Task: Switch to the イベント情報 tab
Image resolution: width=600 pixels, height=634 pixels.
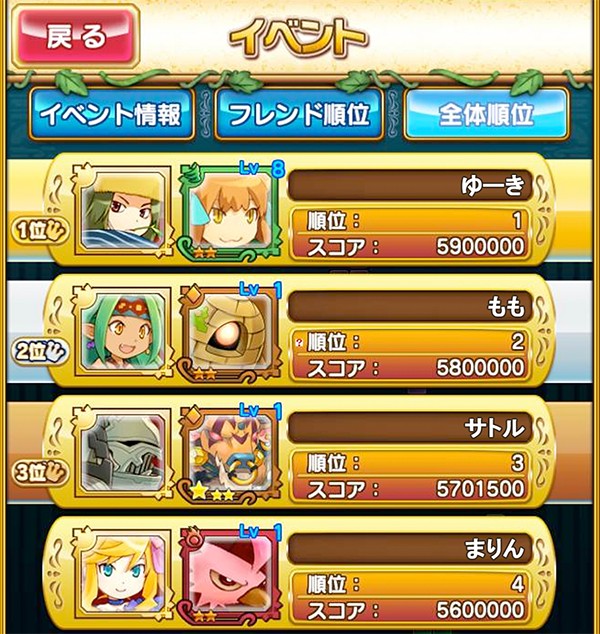Action: [x=109, y=114]
